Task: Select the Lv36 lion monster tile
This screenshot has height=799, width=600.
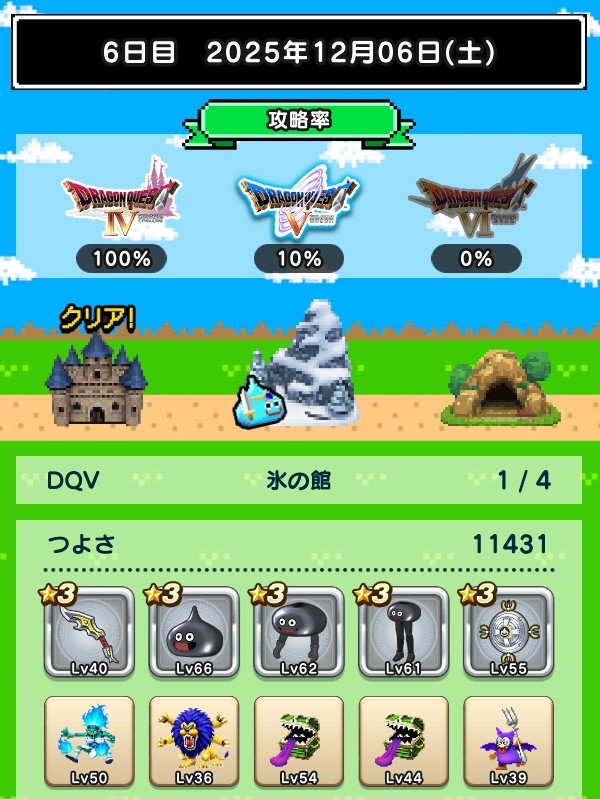Action: 194,742
